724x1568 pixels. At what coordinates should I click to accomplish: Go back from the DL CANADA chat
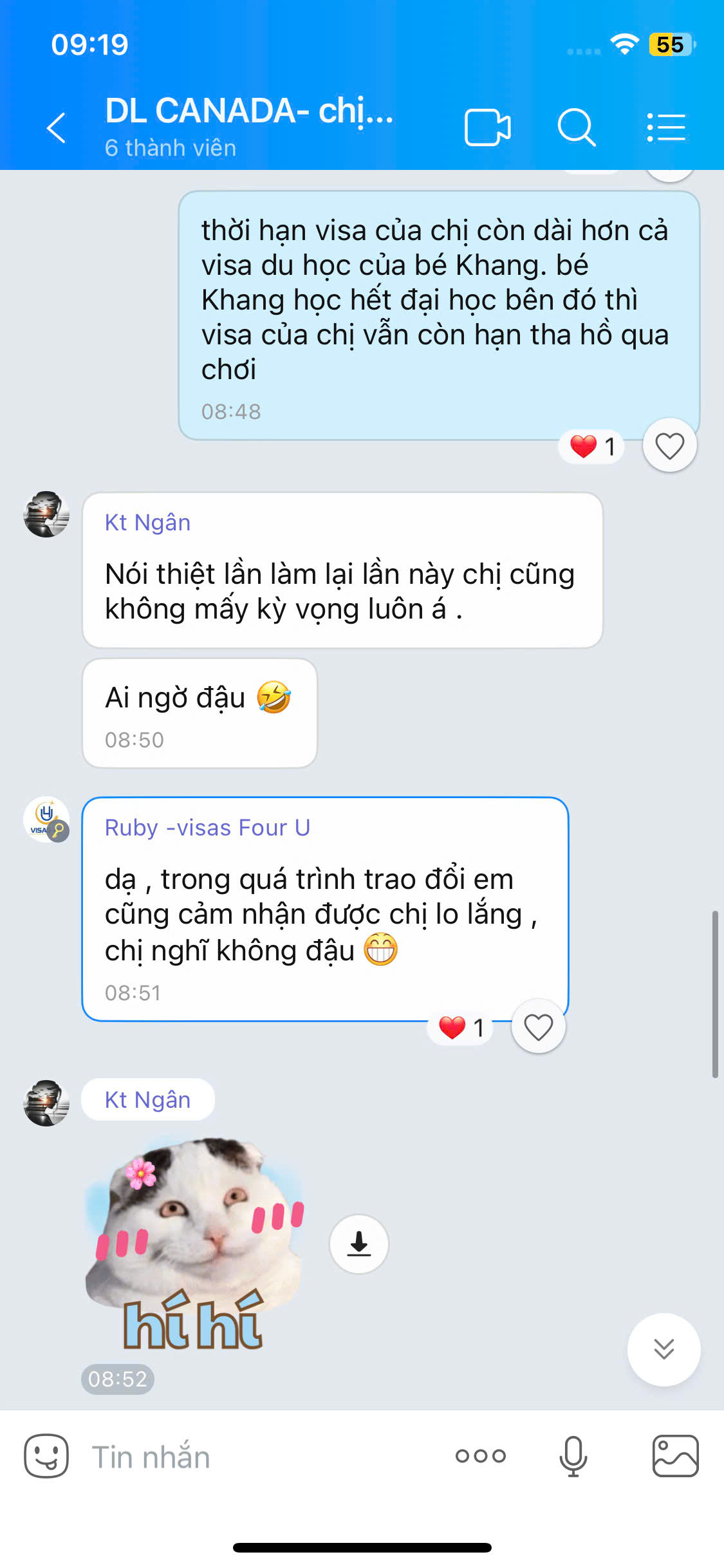point(57,127)
